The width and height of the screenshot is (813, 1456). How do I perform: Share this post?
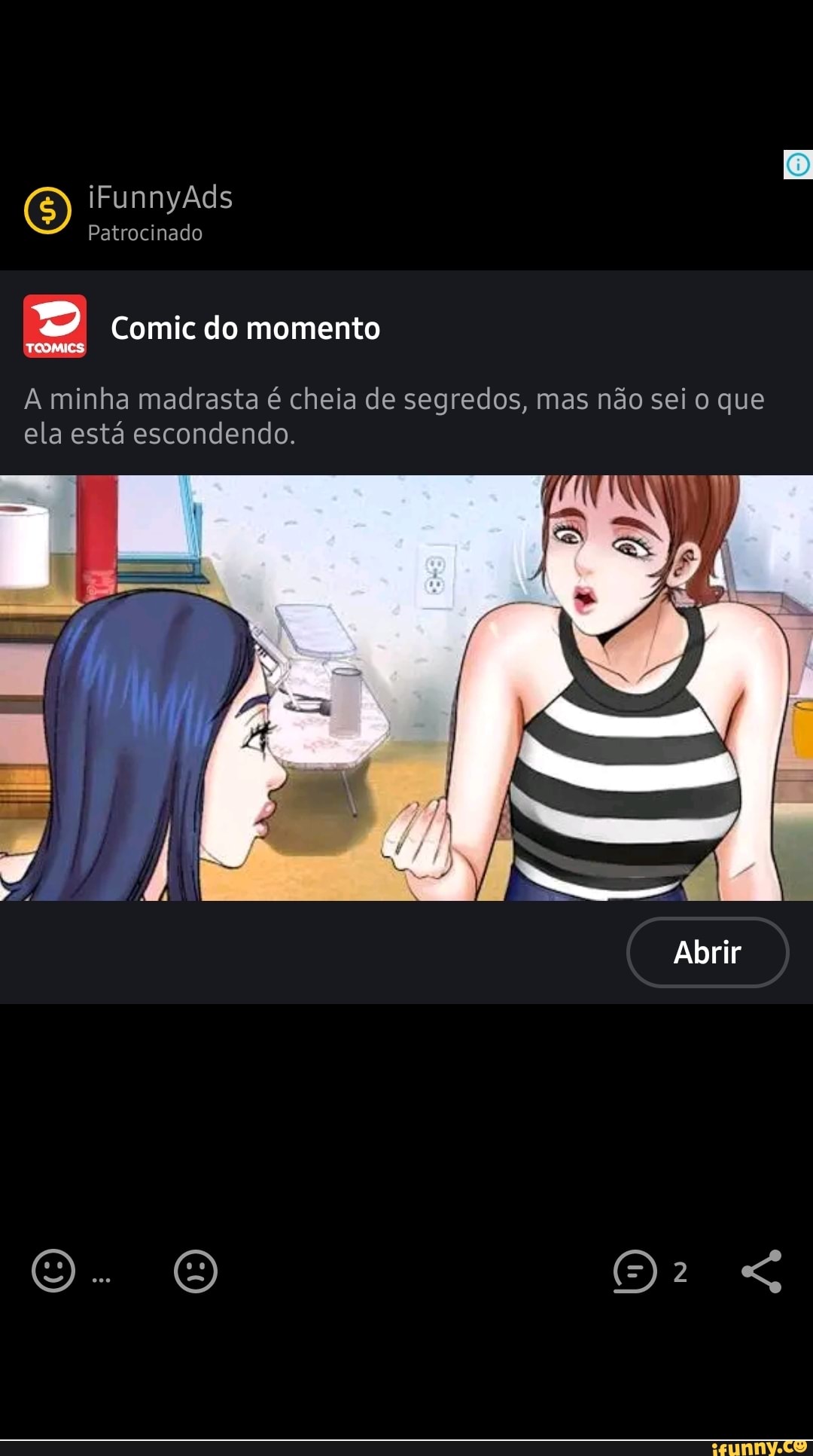[762, 1271]
